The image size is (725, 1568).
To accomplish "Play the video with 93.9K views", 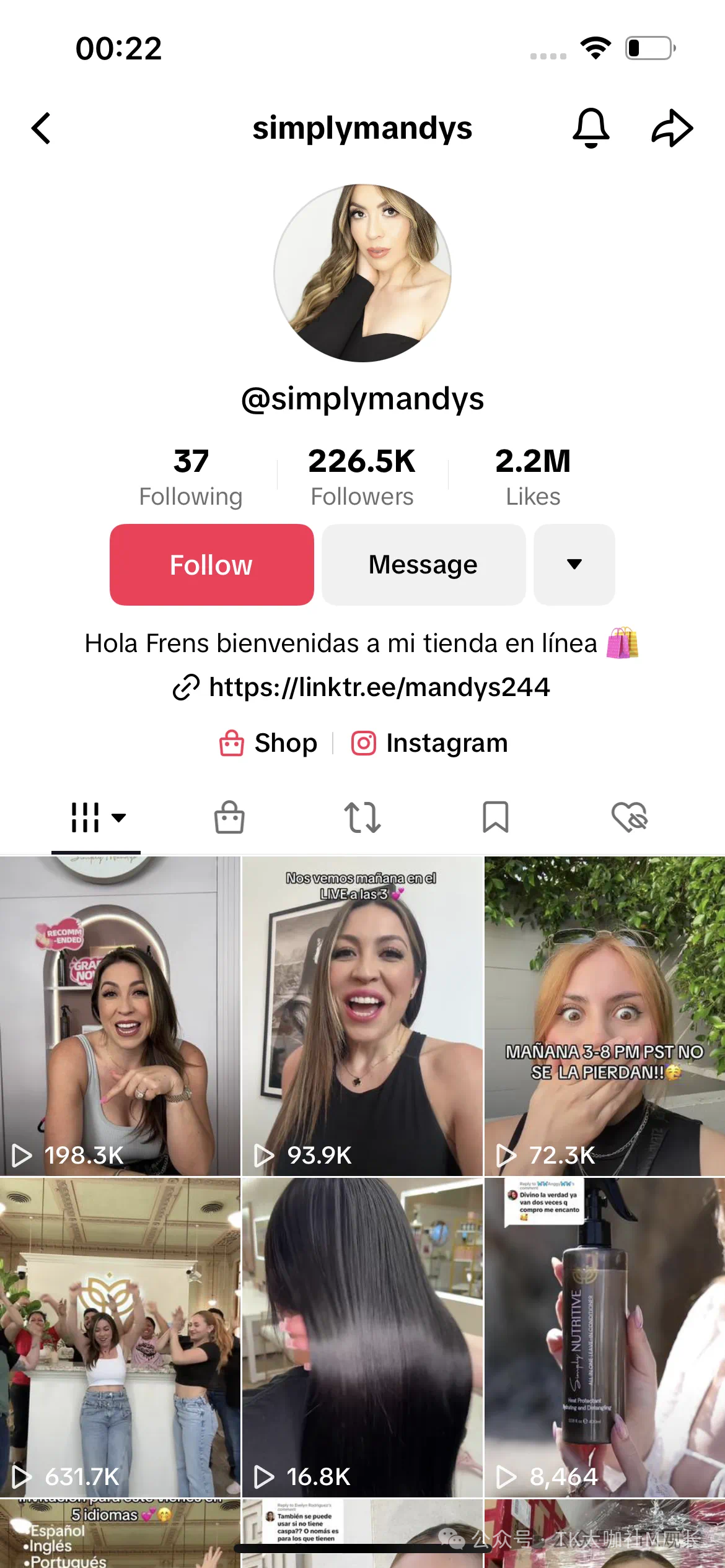I will pos(362,1016).
